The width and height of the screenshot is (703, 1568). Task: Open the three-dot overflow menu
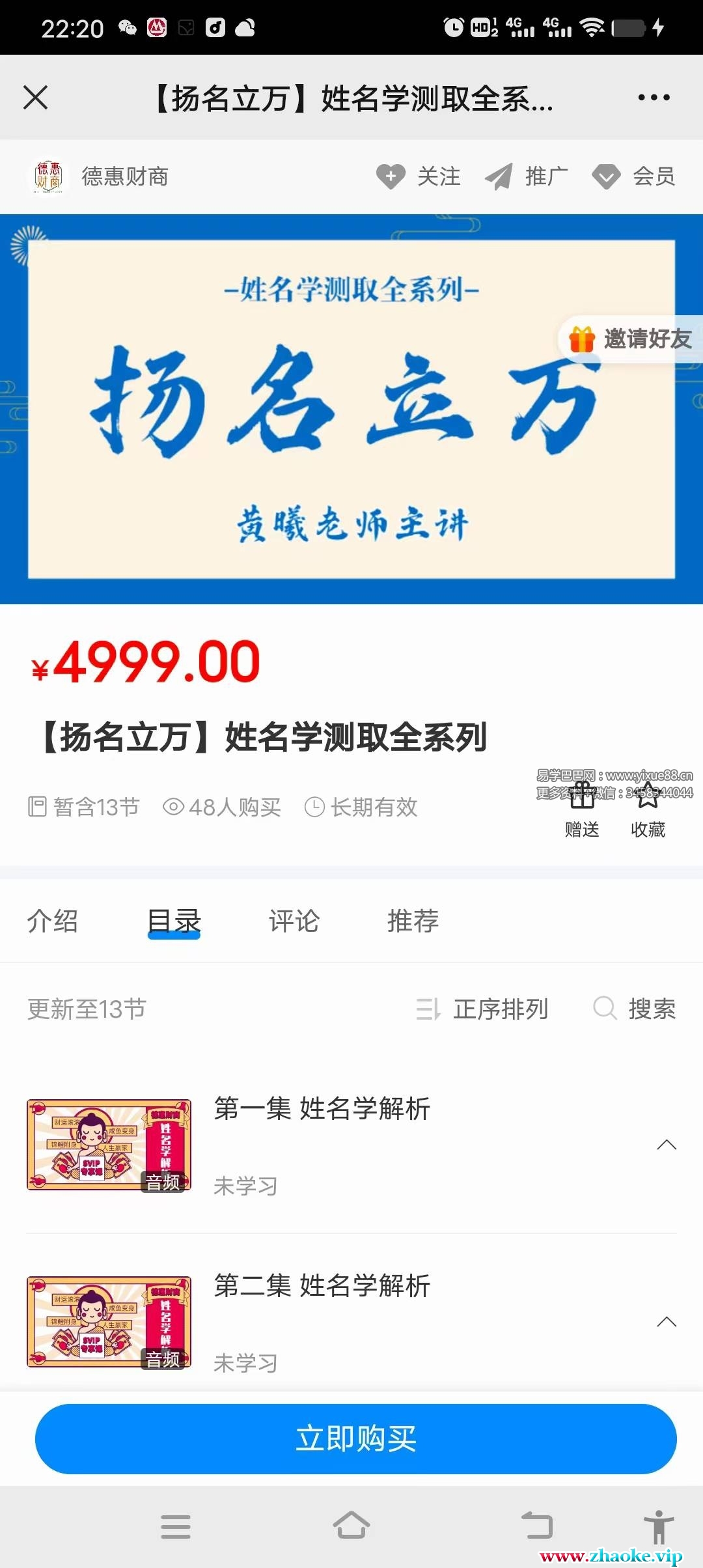pos(654,98)
